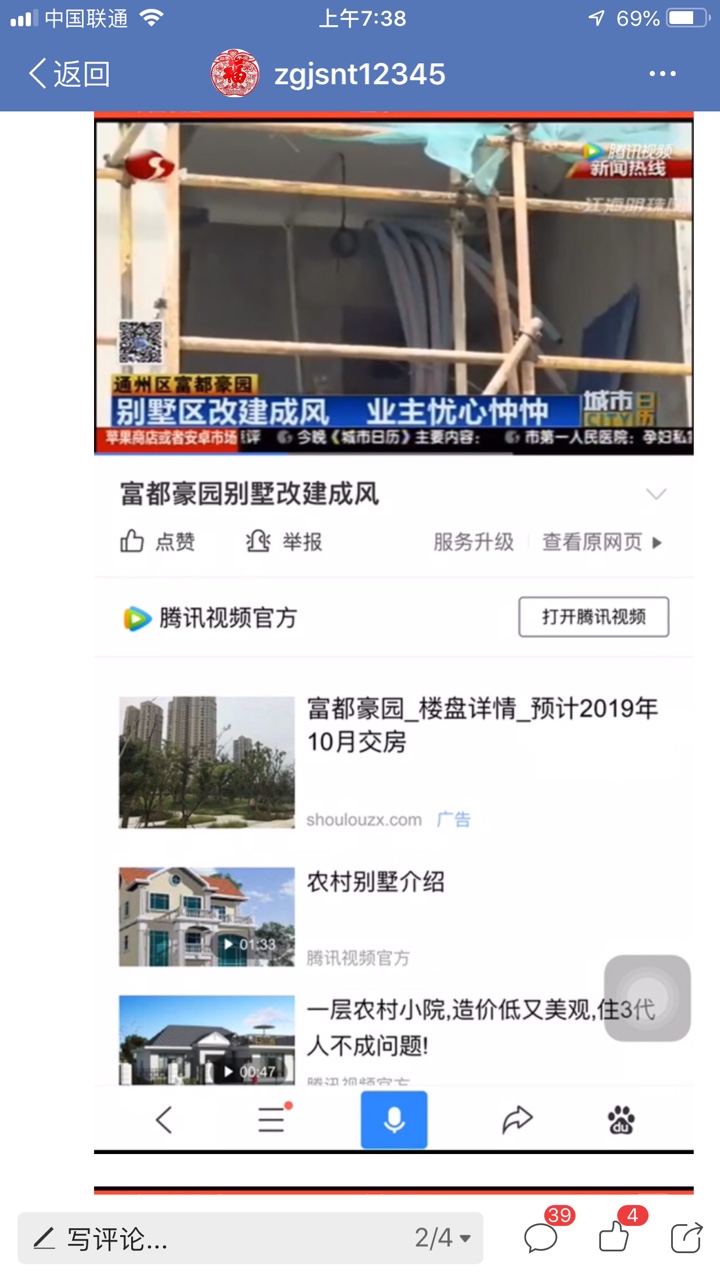Open the more options menu
The width and height of the screenshot is (720, 1280).
(663, 74)
